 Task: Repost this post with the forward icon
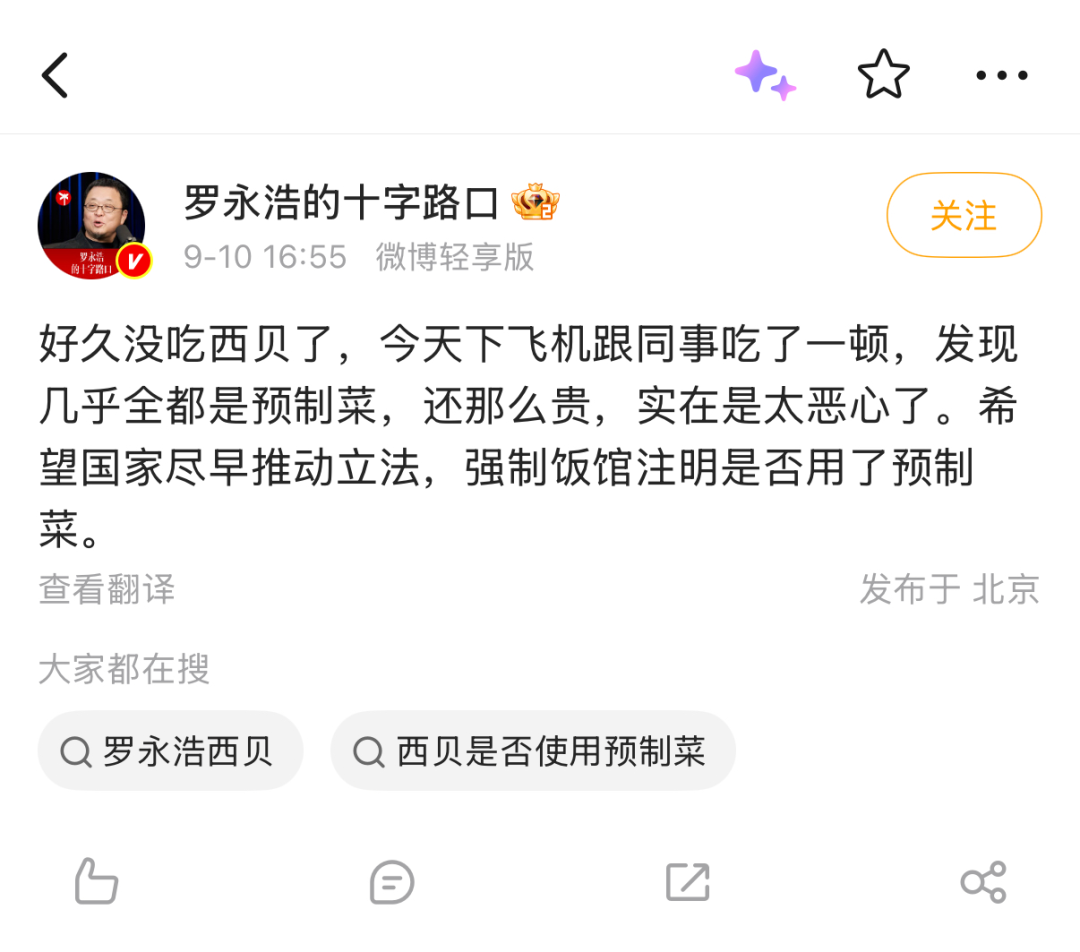coord(688,882)
